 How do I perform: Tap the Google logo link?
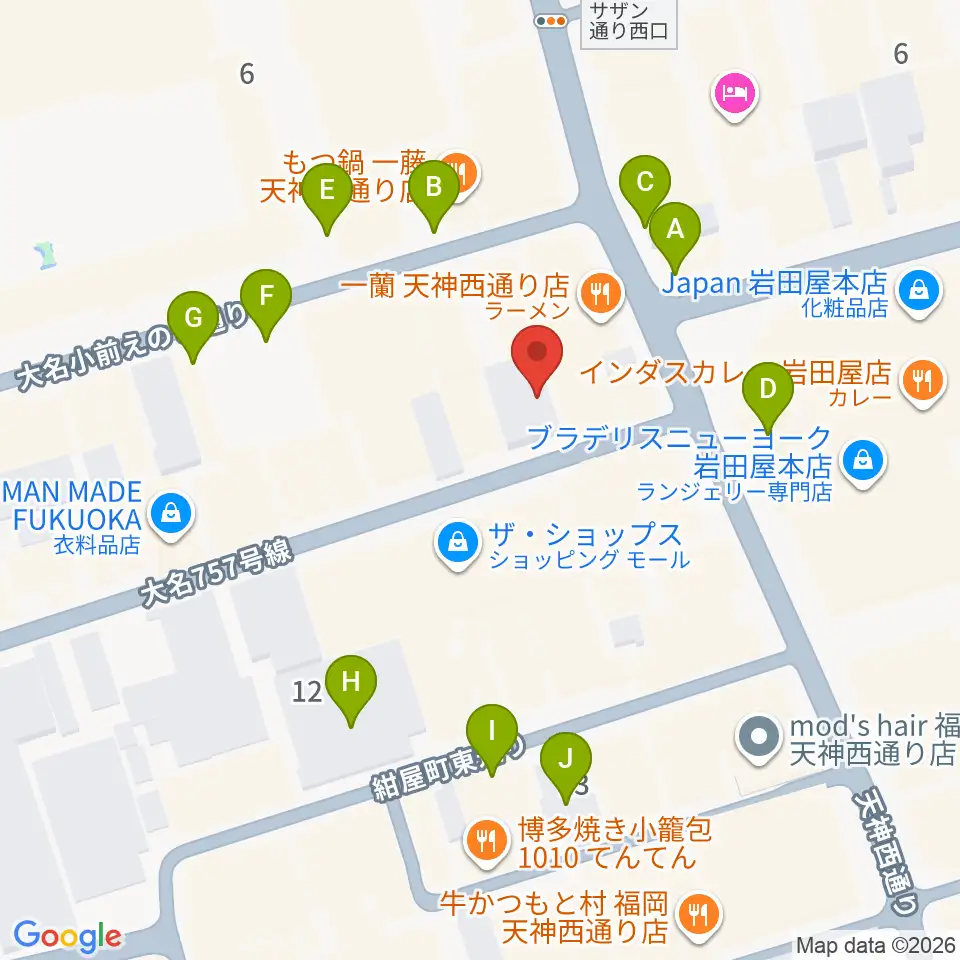[x=68, y=937]
